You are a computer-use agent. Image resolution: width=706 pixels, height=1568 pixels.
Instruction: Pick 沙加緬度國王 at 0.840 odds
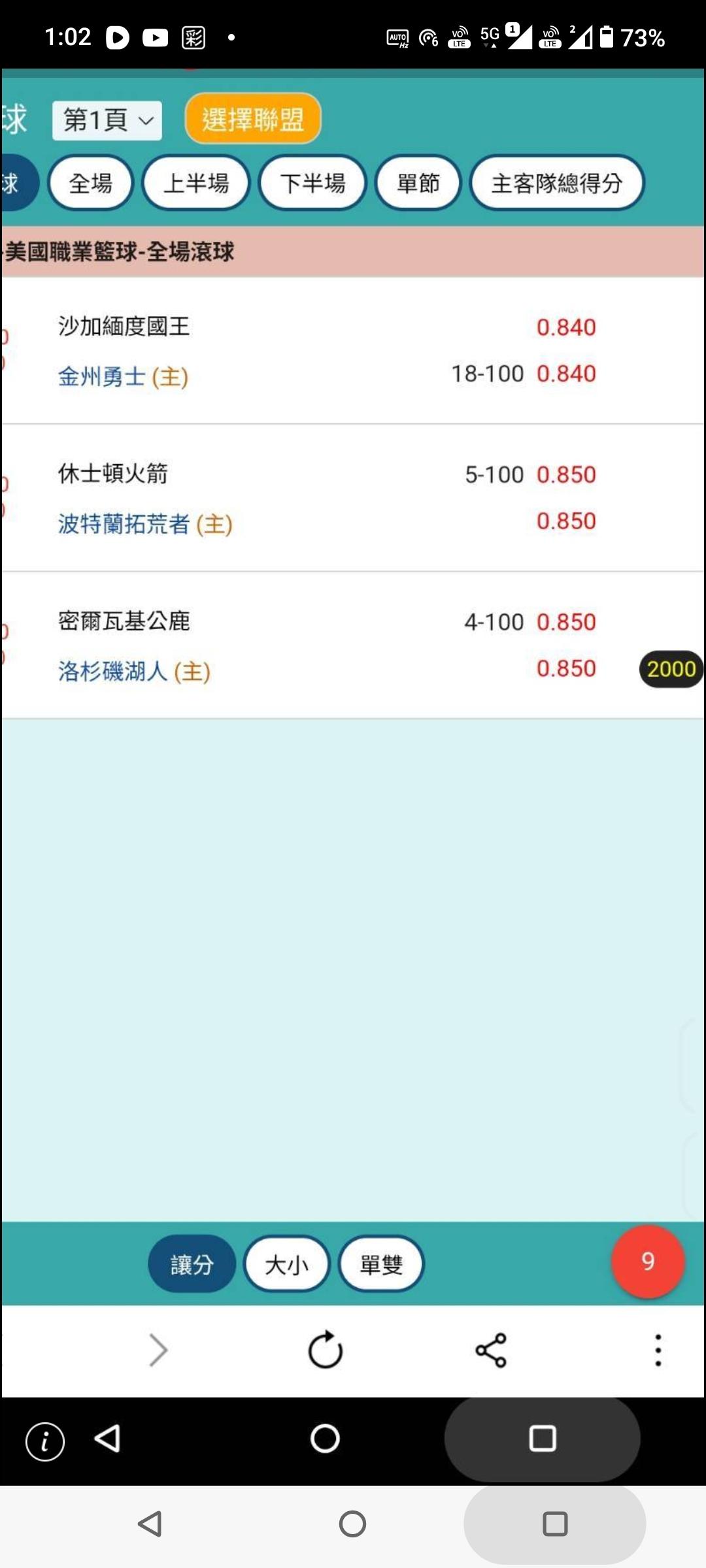(566, 327)
